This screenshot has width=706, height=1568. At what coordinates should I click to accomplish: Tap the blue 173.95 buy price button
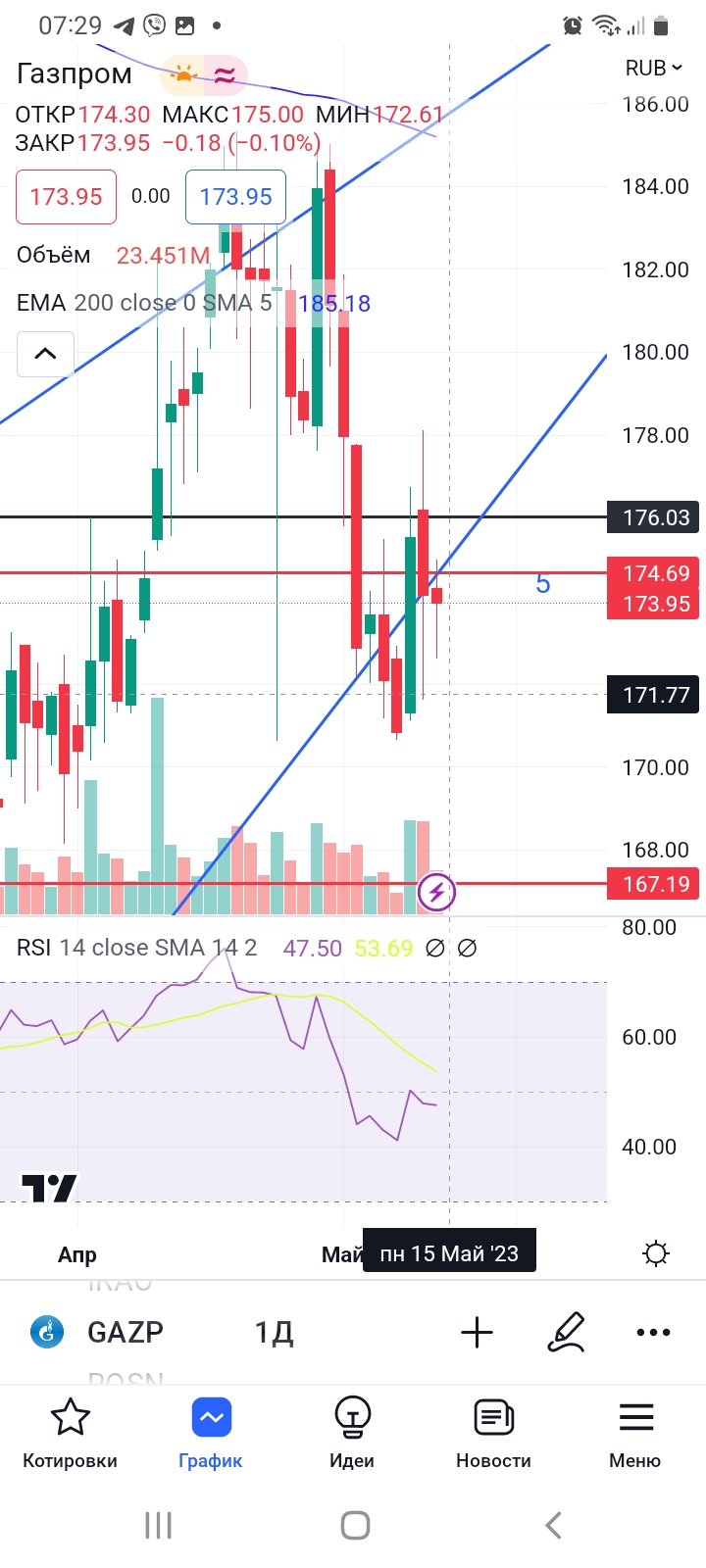click(x=235, y=197)
